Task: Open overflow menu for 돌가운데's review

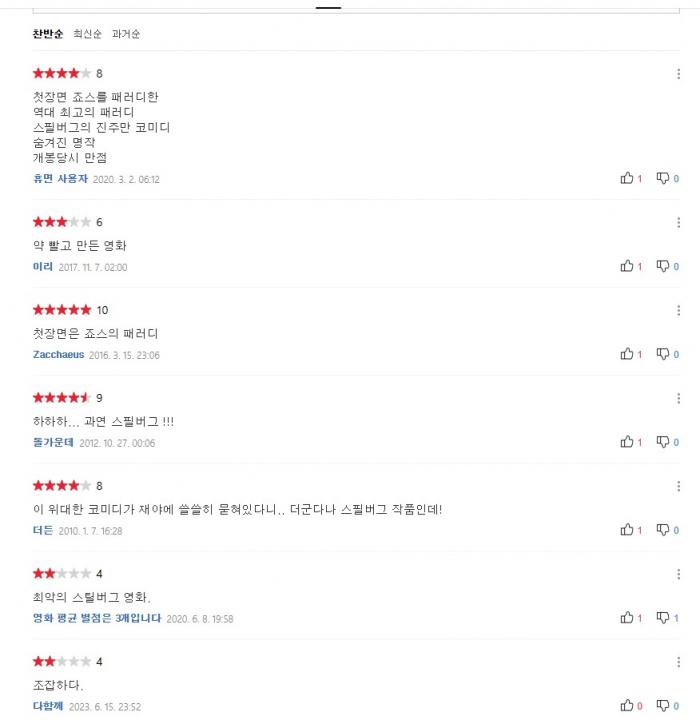Action: 679,397
